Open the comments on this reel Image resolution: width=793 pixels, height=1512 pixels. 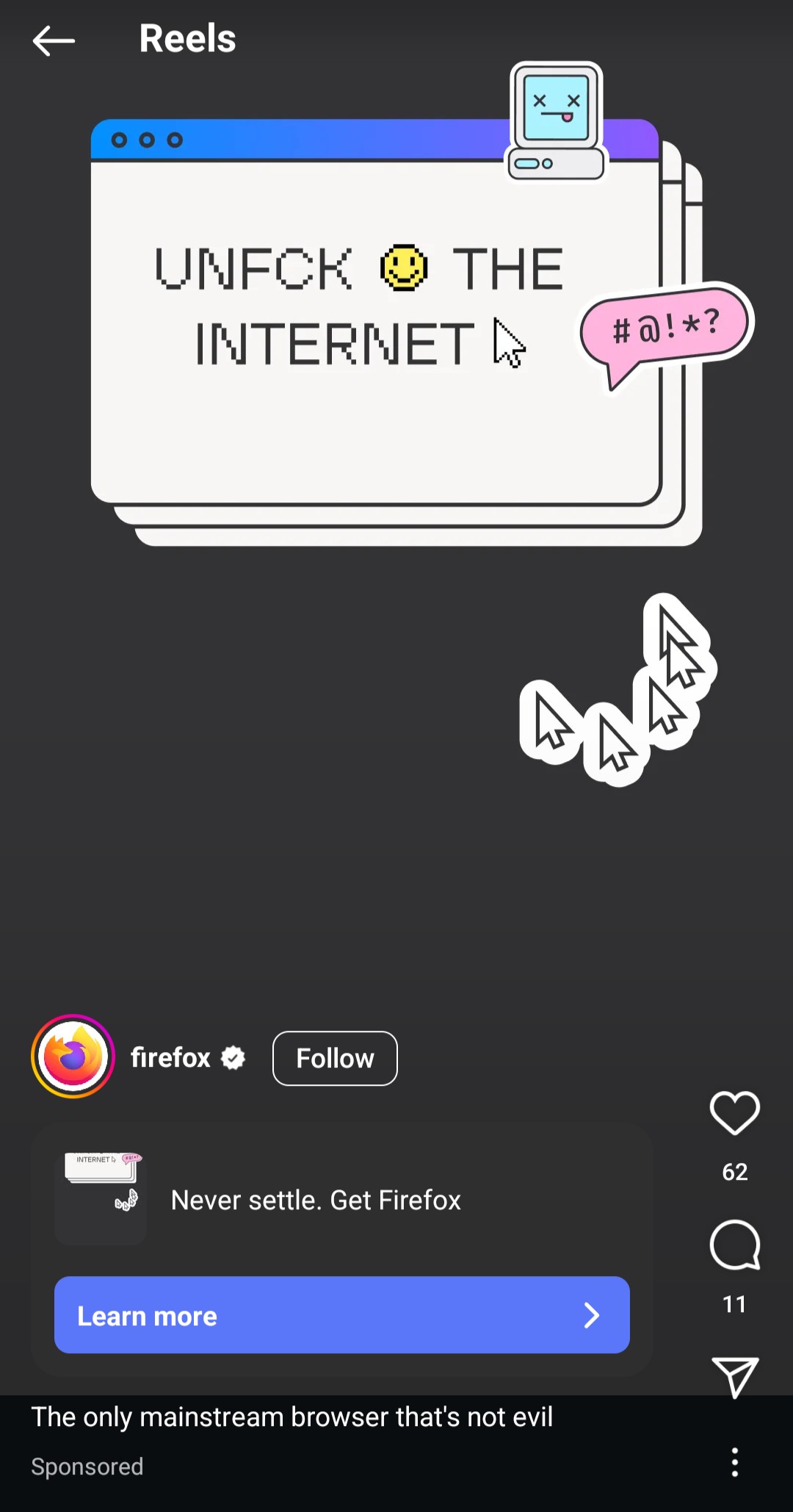click(734, 1245)
